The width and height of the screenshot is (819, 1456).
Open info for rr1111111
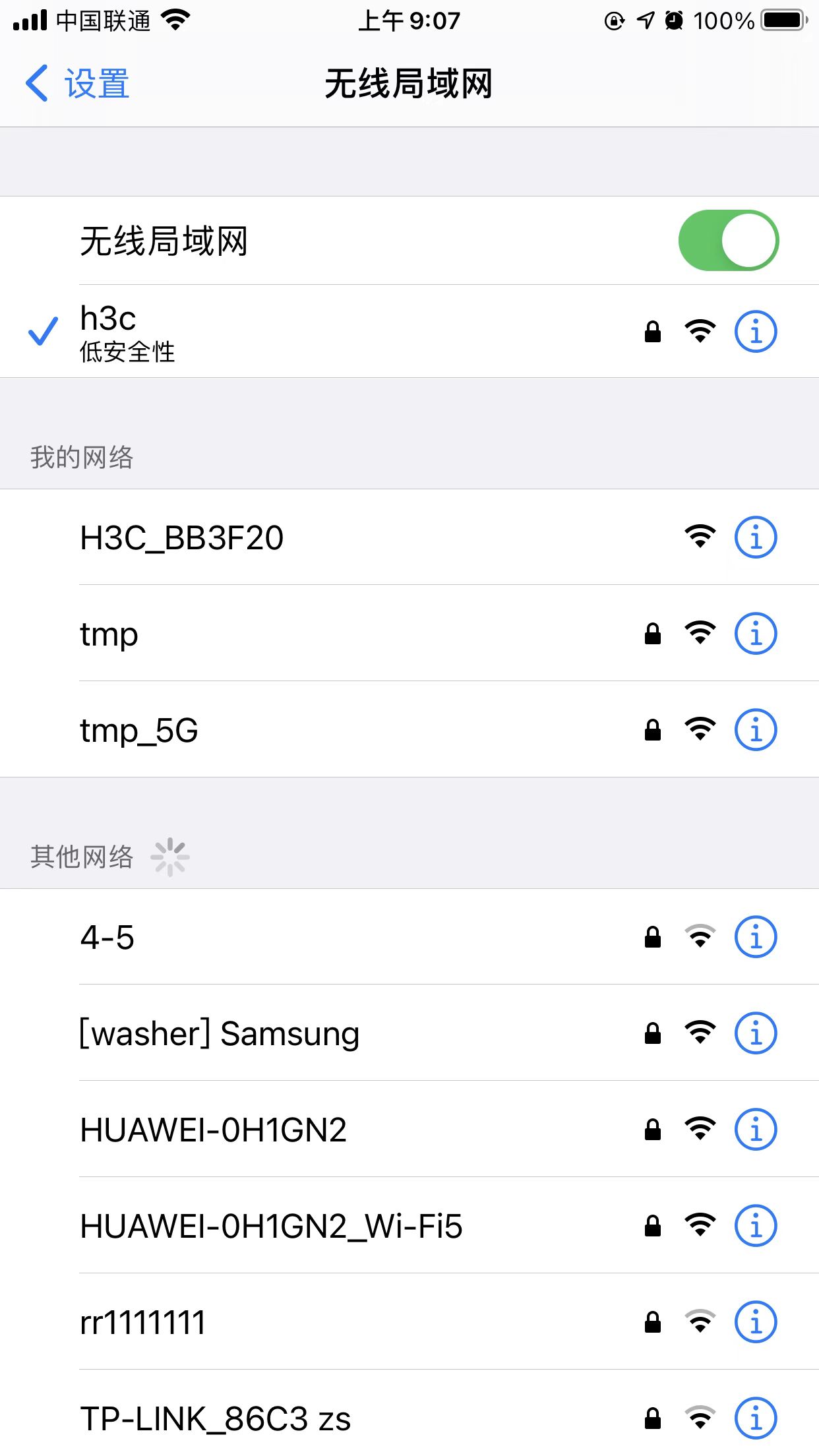pyautogui.click(x=756, y=1322)
